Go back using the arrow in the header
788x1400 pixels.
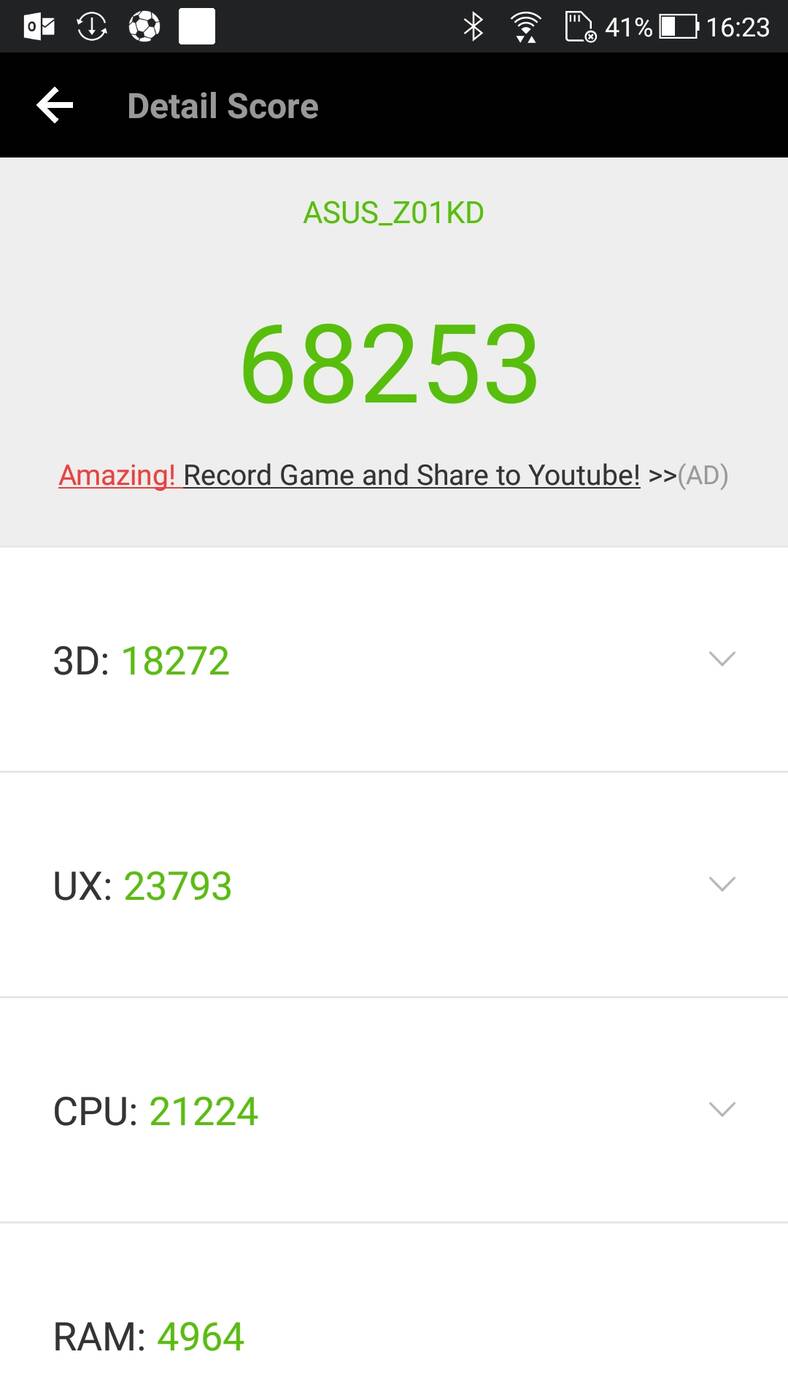pyautogui.click(x=55, y=105)
